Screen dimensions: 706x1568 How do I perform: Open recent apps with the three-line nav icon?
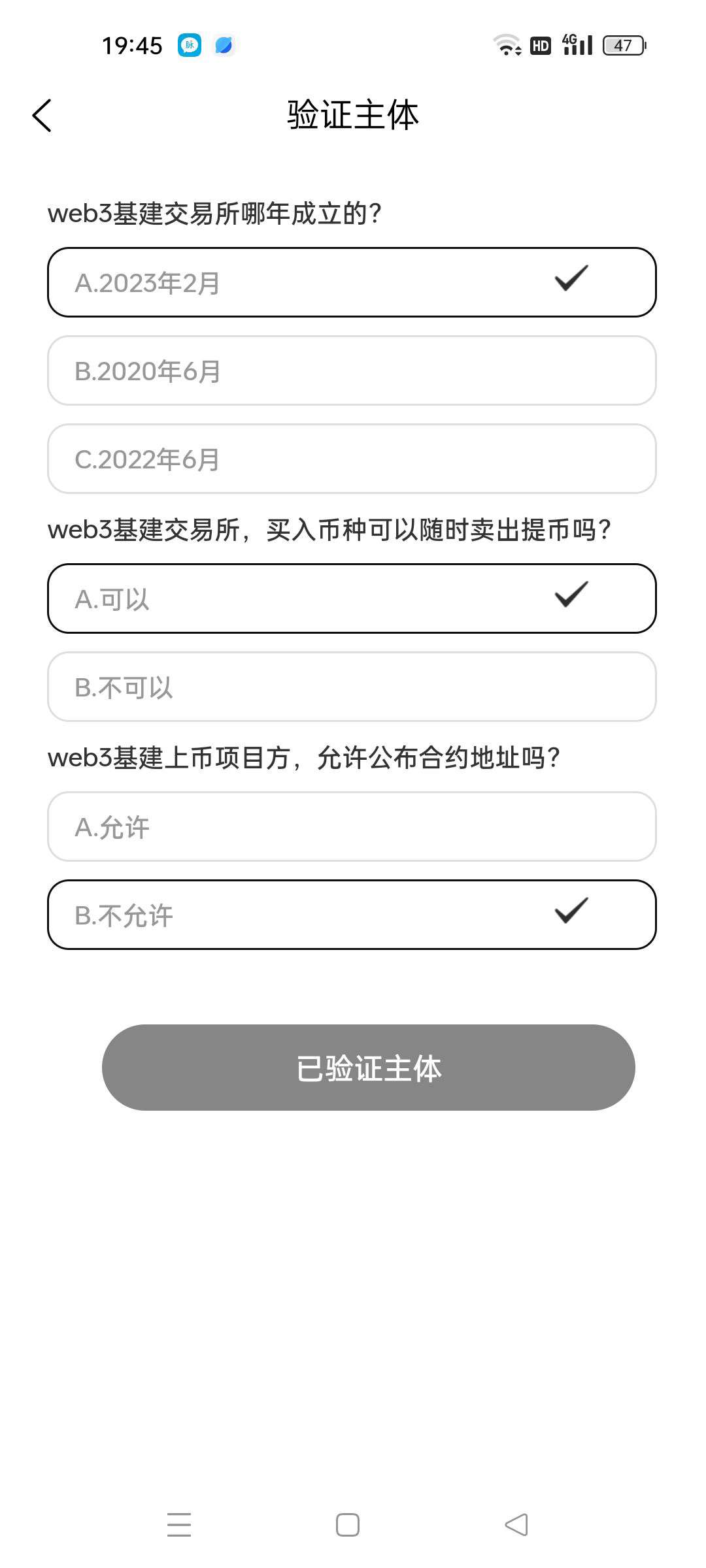click(178, 1525)
